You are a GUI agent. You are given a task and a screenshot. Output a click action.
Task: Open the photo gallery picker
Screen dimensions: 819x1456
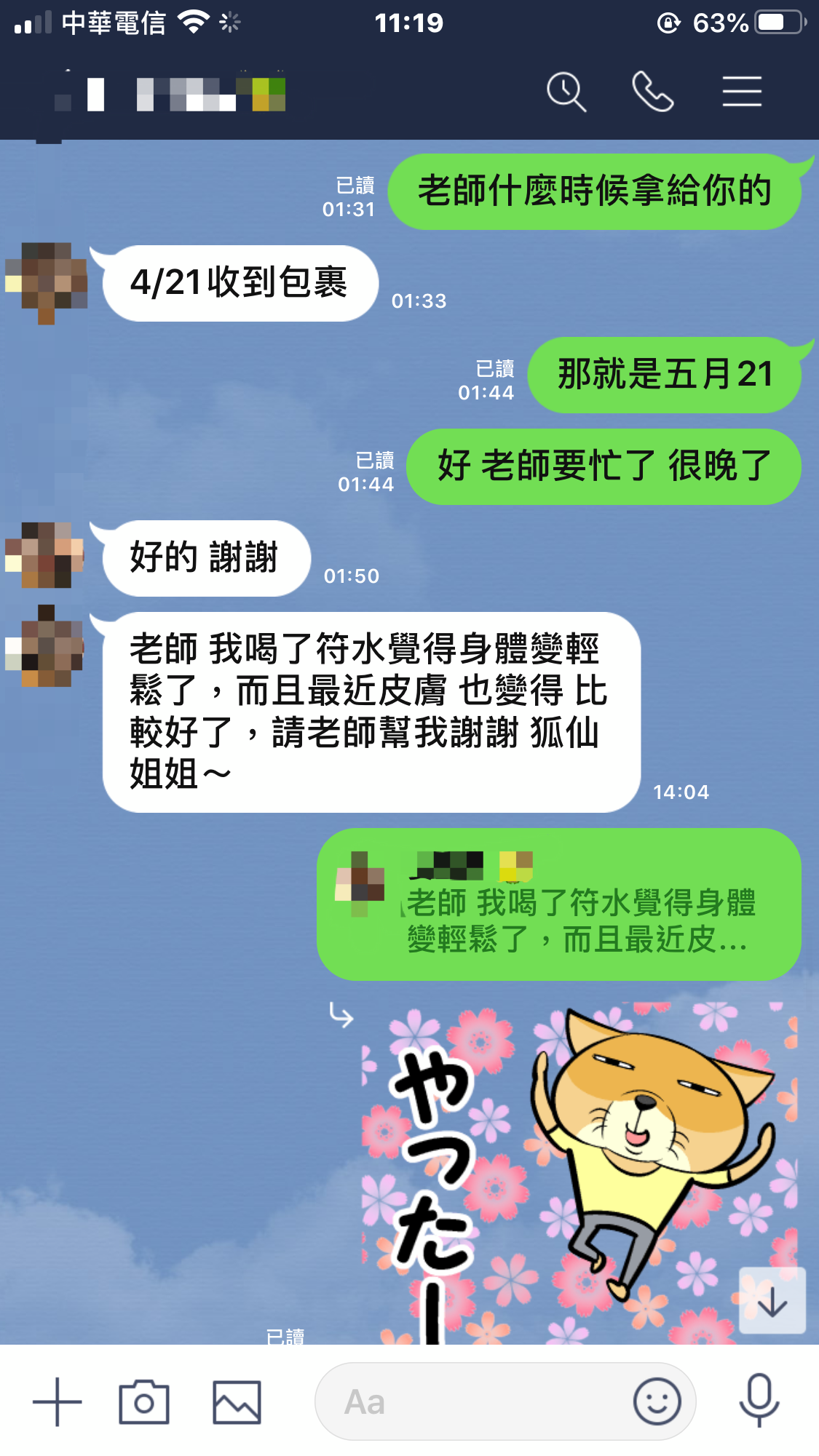(x=237, y=1401)
